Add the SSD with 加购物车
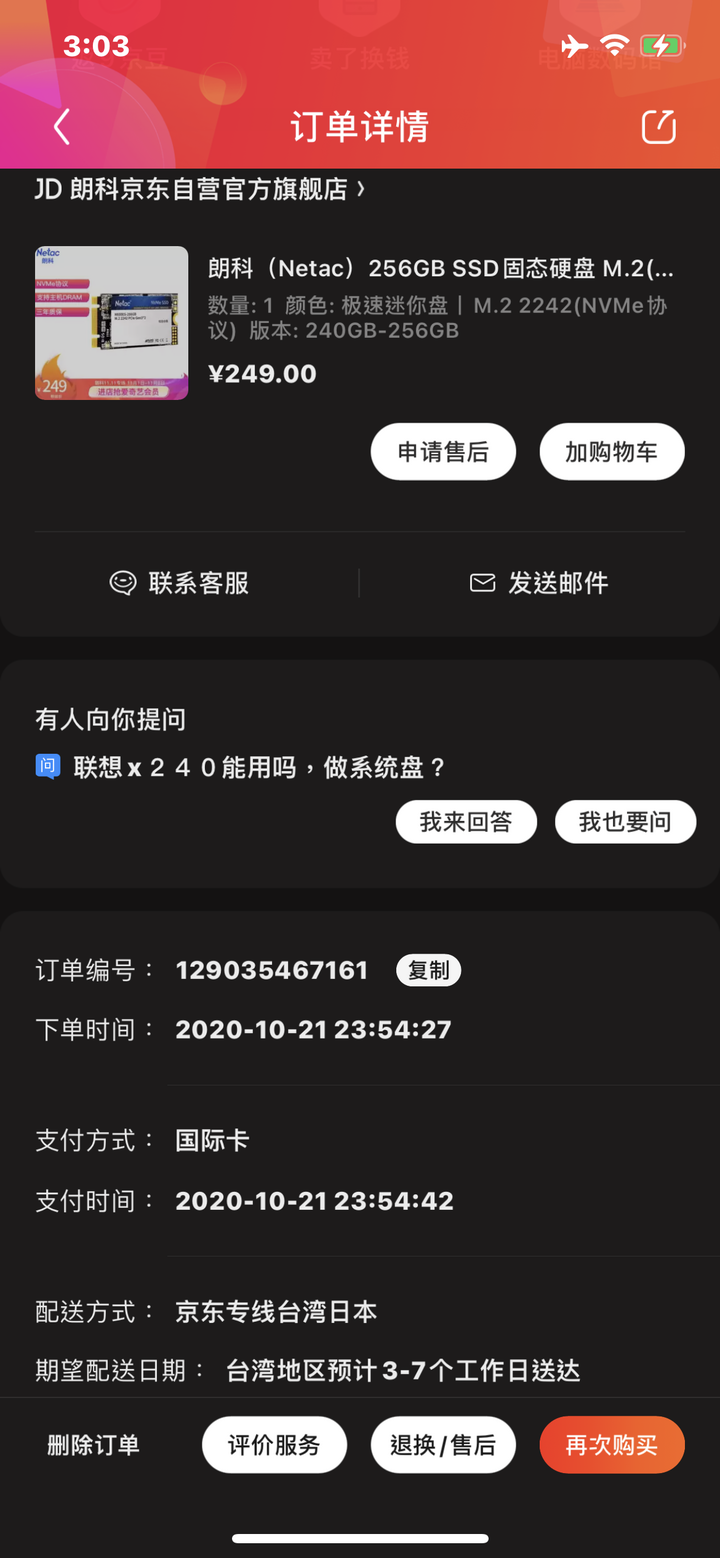This screenshot has width=720, height=1558. (611, 452)
